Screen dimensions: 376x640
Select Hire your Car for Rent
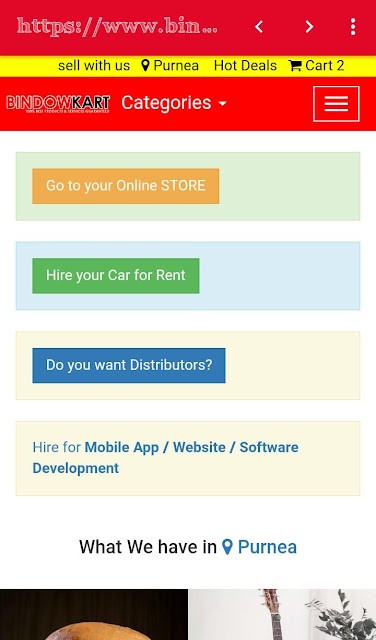116,276
